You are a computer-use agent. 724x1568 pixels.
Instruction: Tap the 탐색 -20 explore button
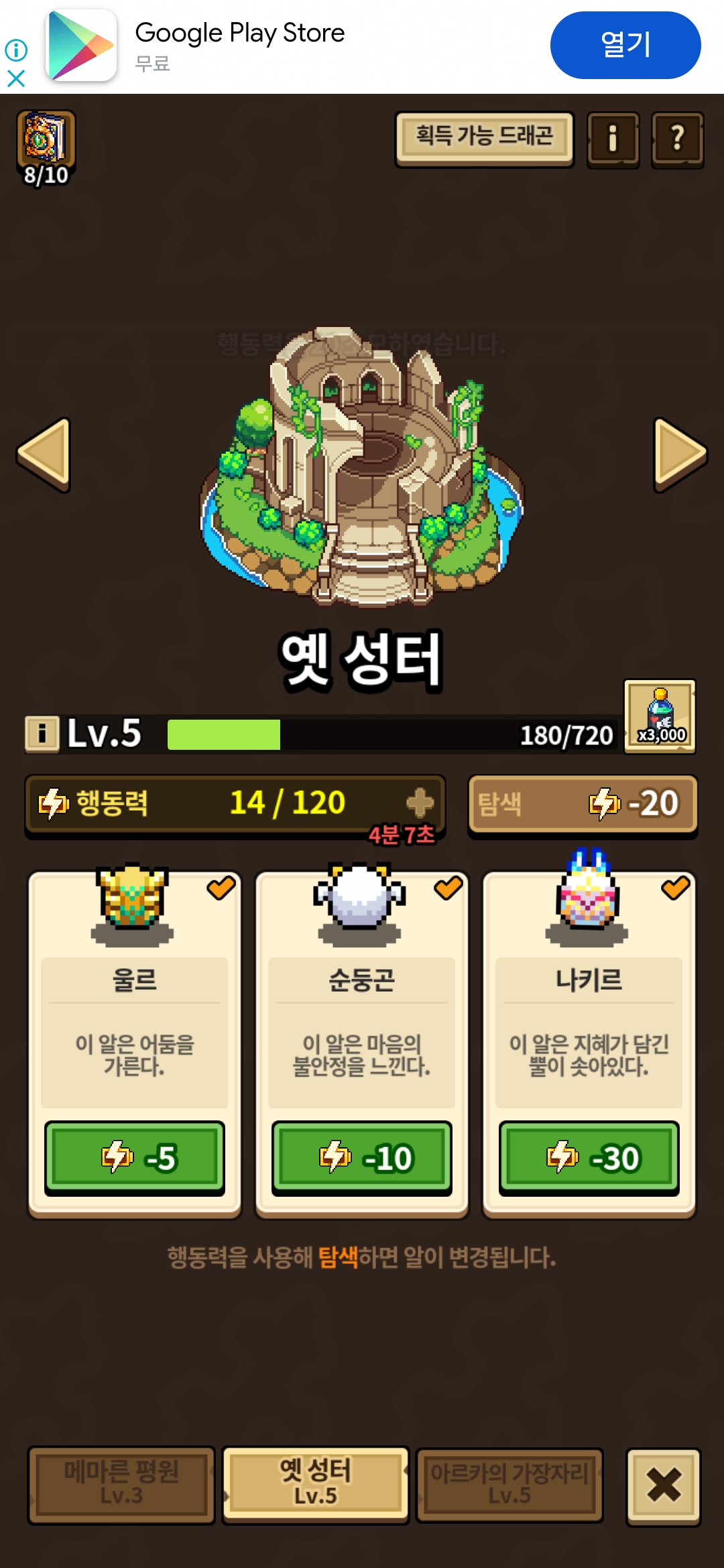[583, 804]
